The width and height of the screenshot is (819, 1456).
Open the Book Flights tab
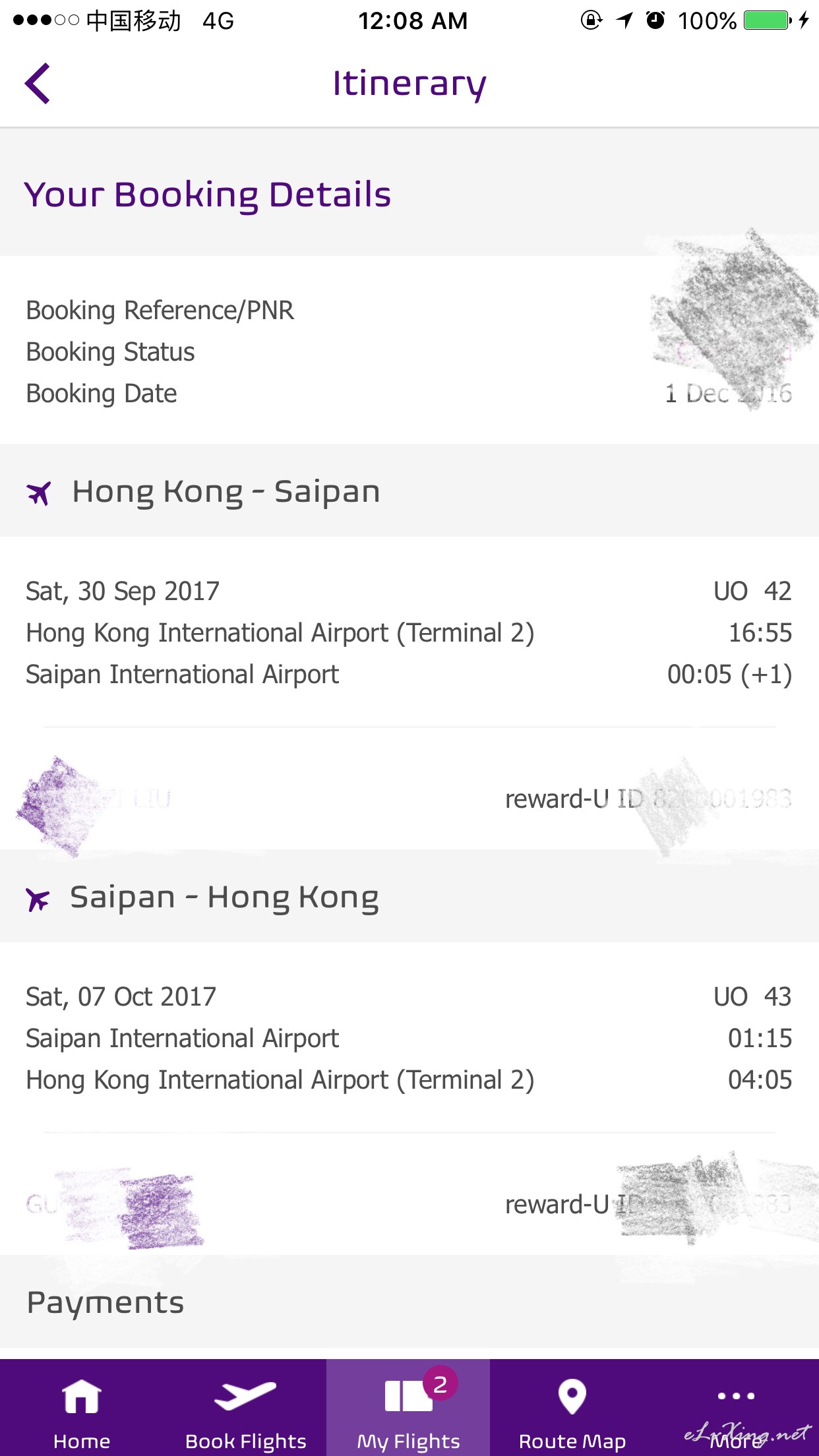click(x=245, y=1408)
